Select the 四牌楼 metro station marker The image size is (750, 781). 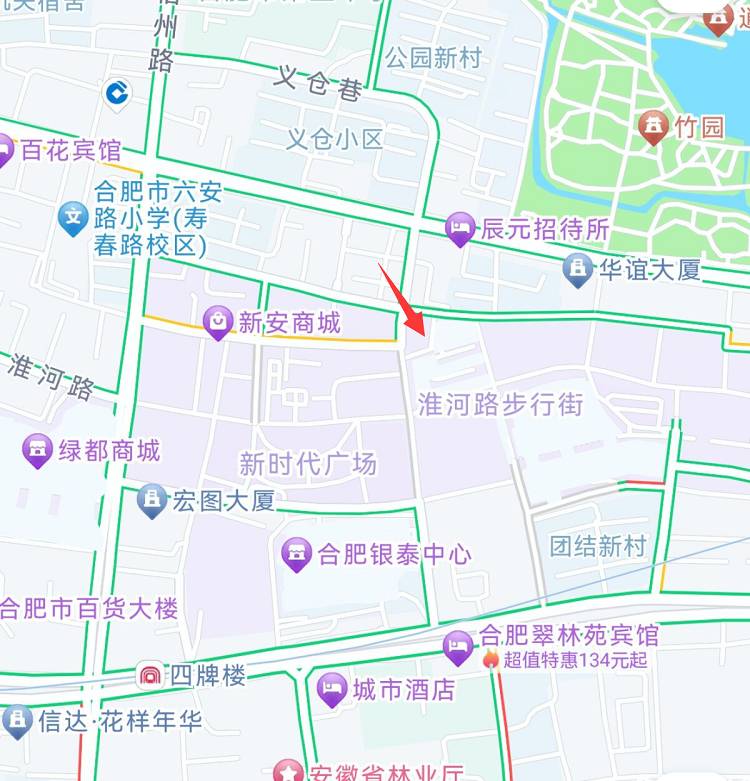click(x=151, y=677)
